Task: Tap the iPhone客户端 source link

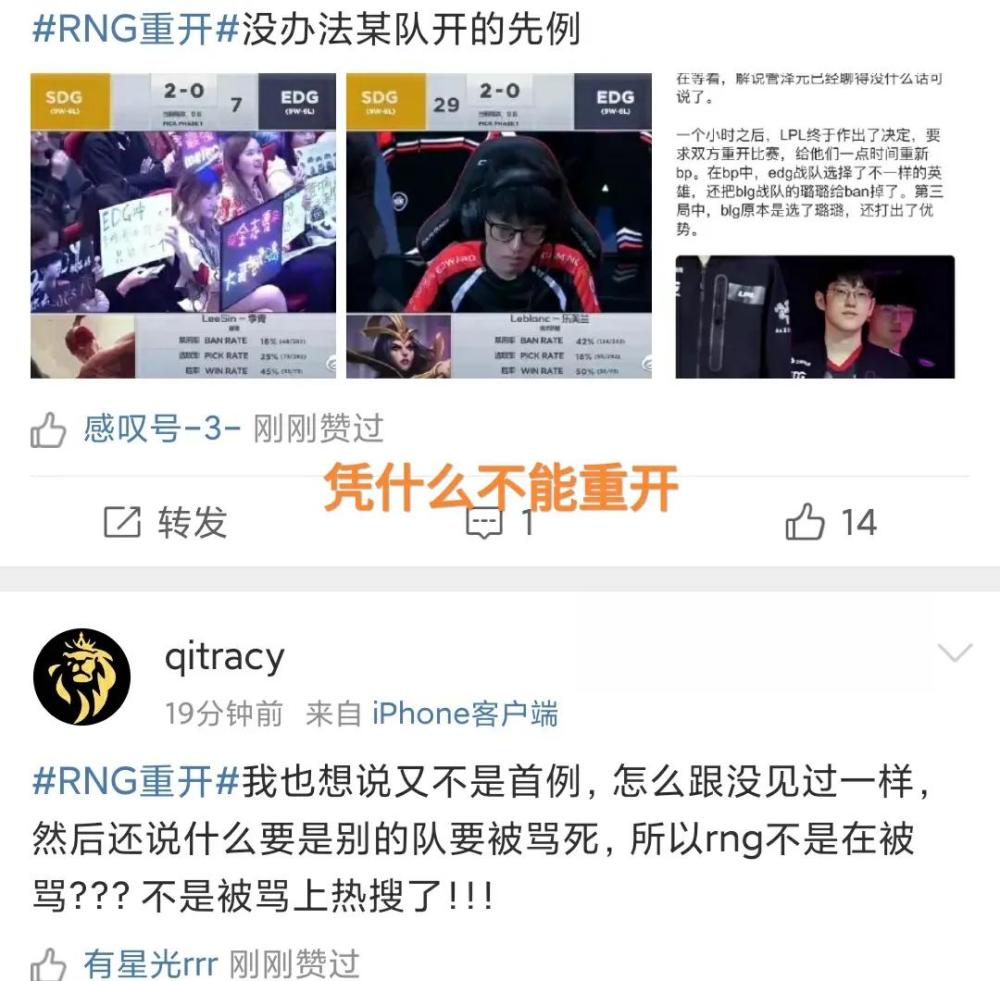Action: pyautogui.click(x=465, y=714)
